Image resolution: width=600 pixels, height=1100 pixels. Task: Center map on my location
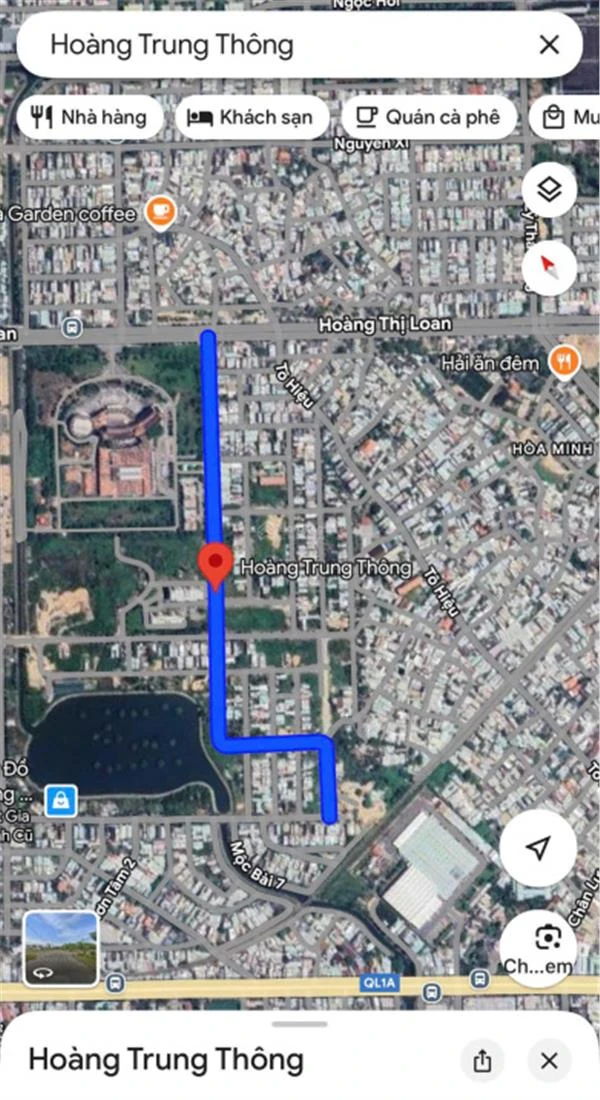538,848
